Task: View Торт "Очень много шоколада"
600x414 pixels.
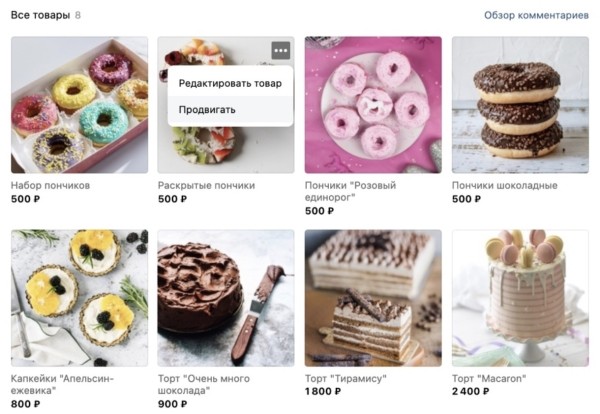Action: (225, 298)
